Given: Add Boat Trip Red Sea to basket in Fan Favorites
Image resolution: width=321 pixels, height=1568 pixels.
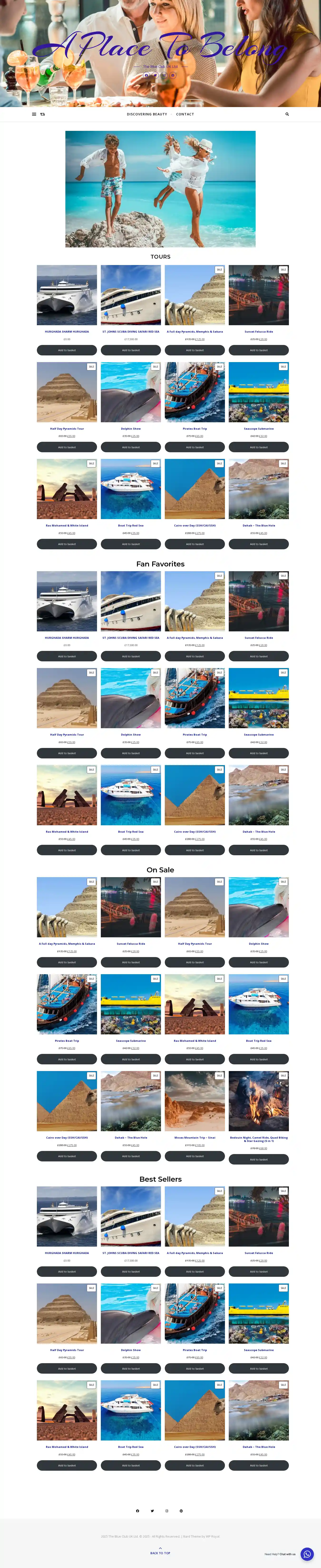Looking at the screenshot, I should click(x=131, y=850).
